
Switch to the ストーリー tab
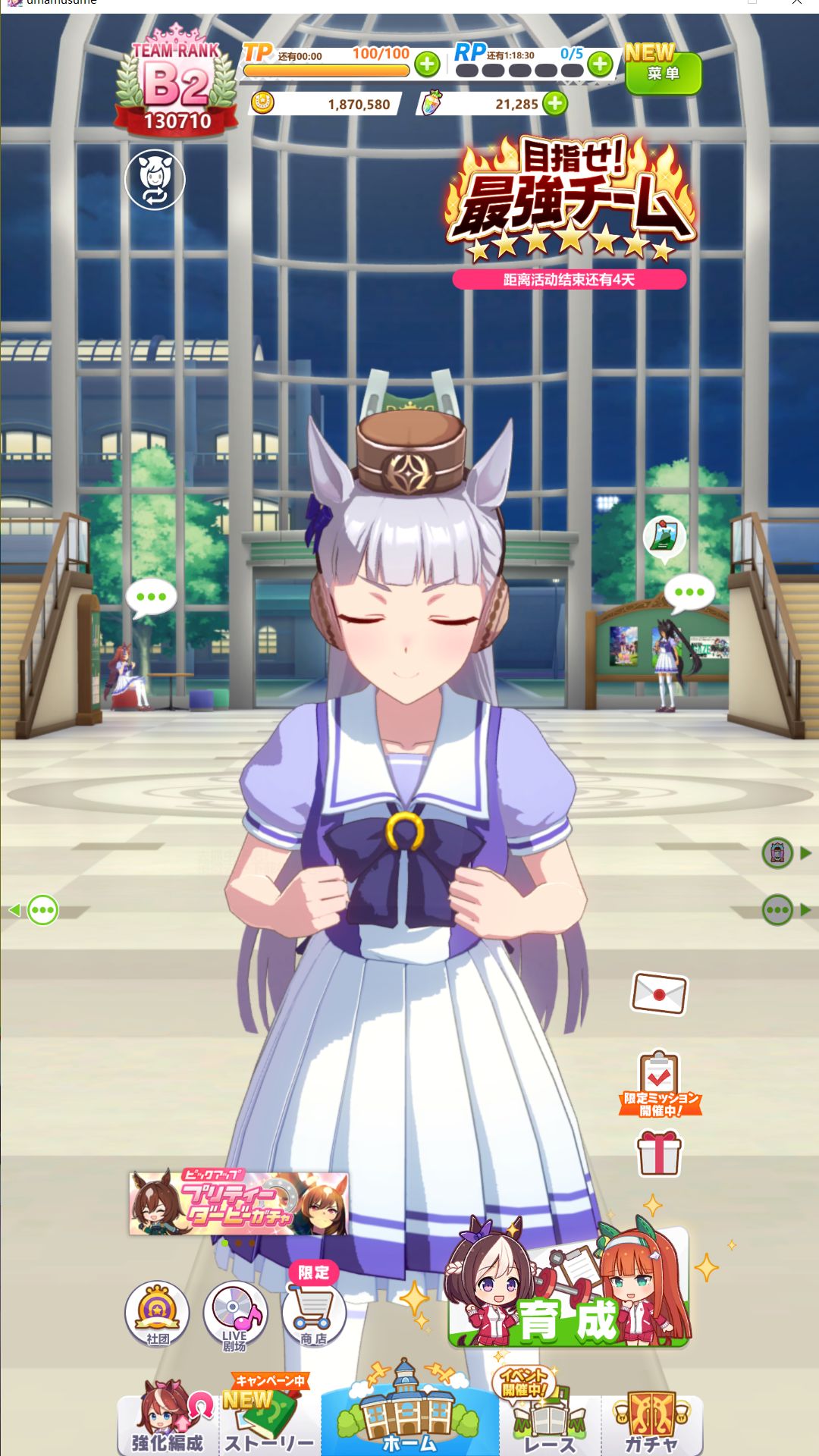point(269,1418)
